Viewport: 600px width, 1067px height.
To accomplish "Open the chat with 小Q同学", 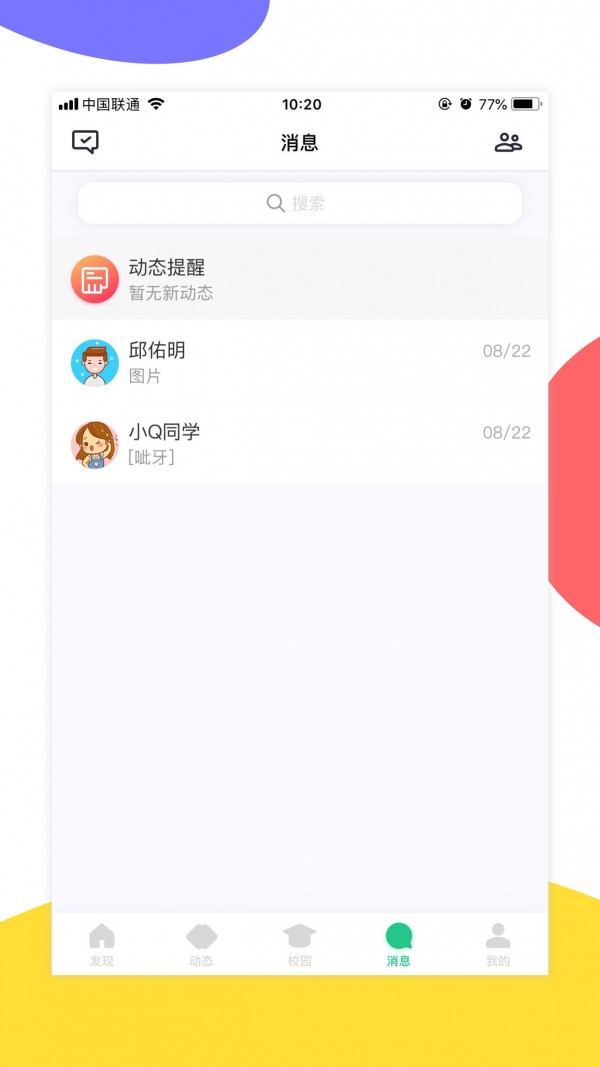I will 300,444.
